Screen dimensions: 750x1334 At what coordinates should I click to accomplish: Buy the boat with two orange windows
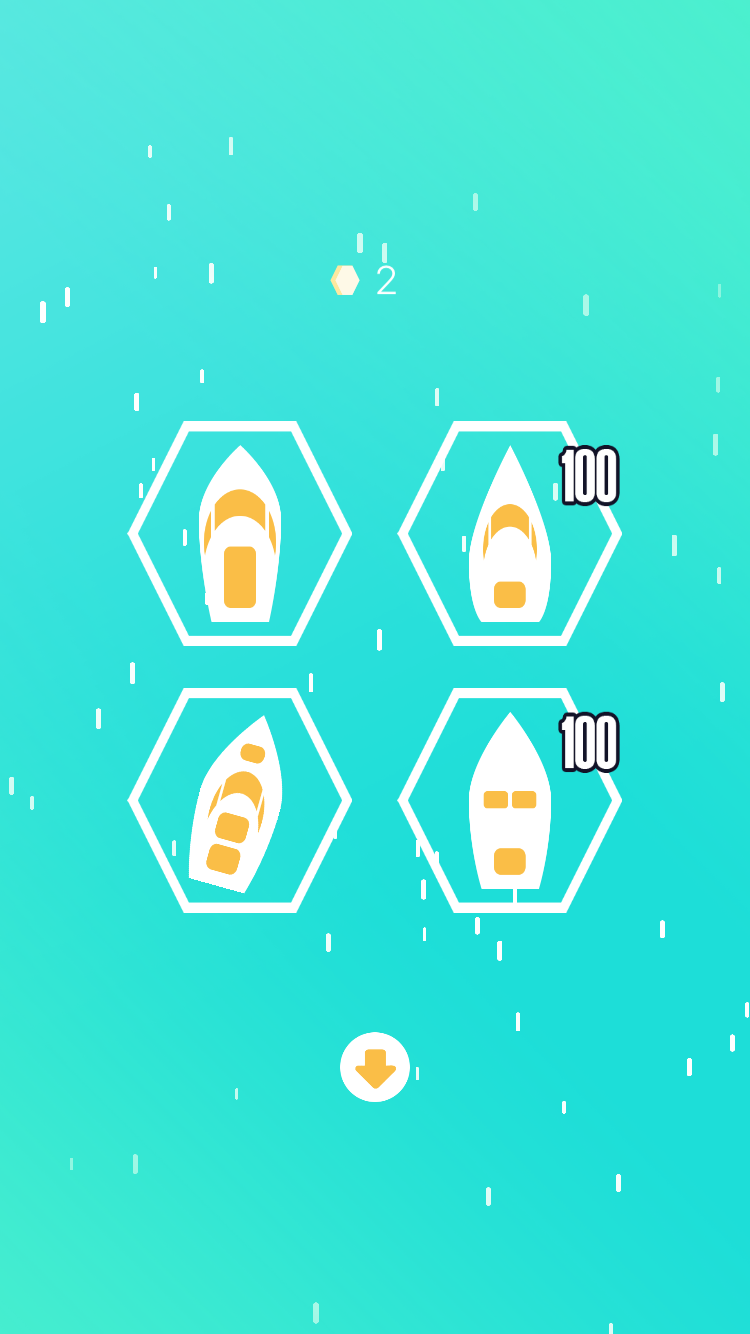tap(510, 802)
